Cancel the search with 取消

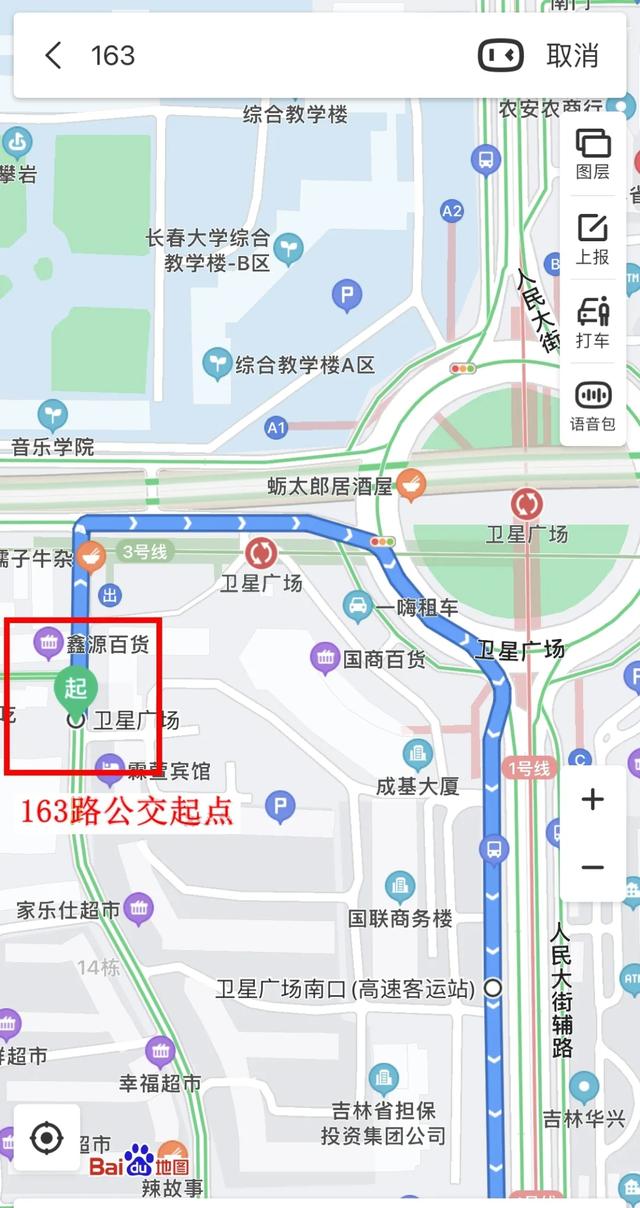point(573,55)
